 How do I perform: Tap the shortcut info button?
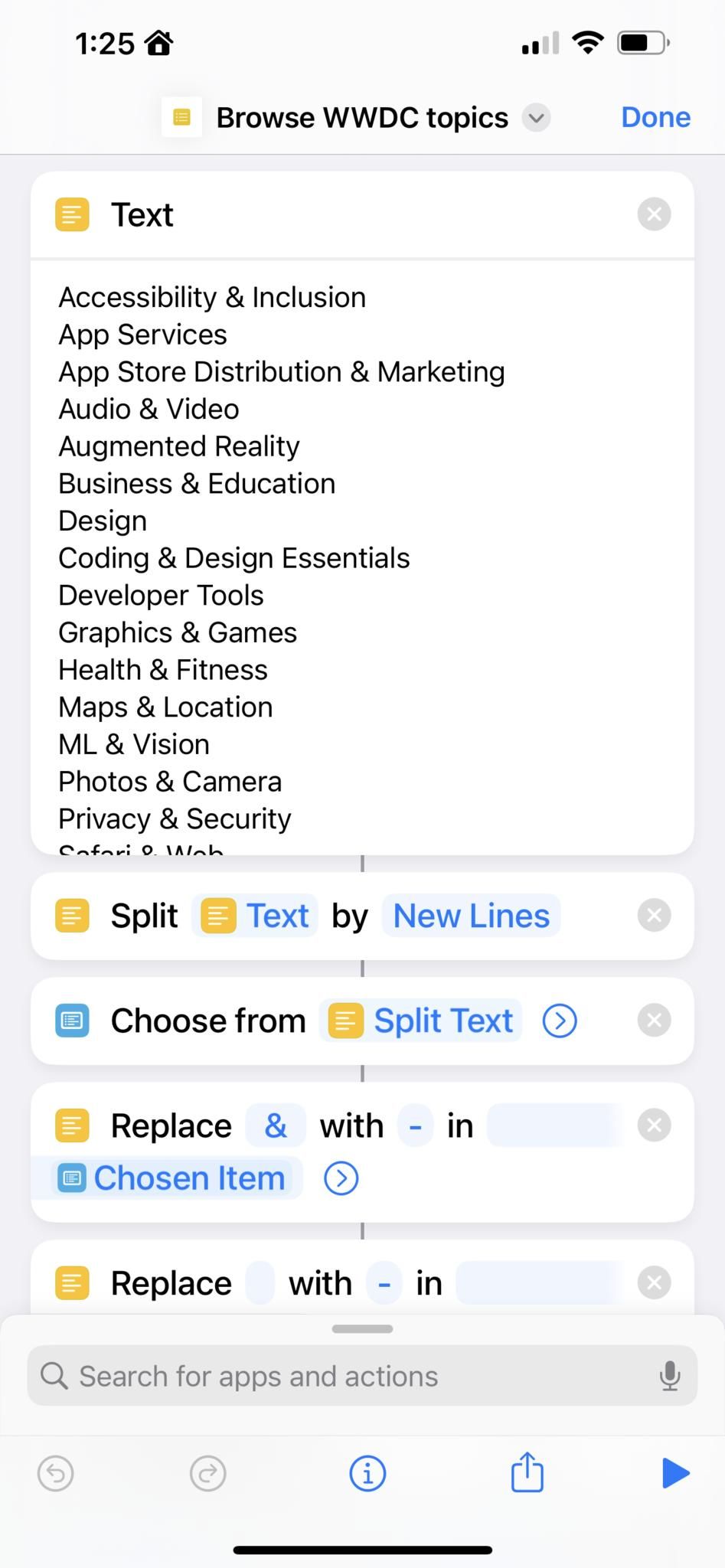click(x=367, y=1472)
